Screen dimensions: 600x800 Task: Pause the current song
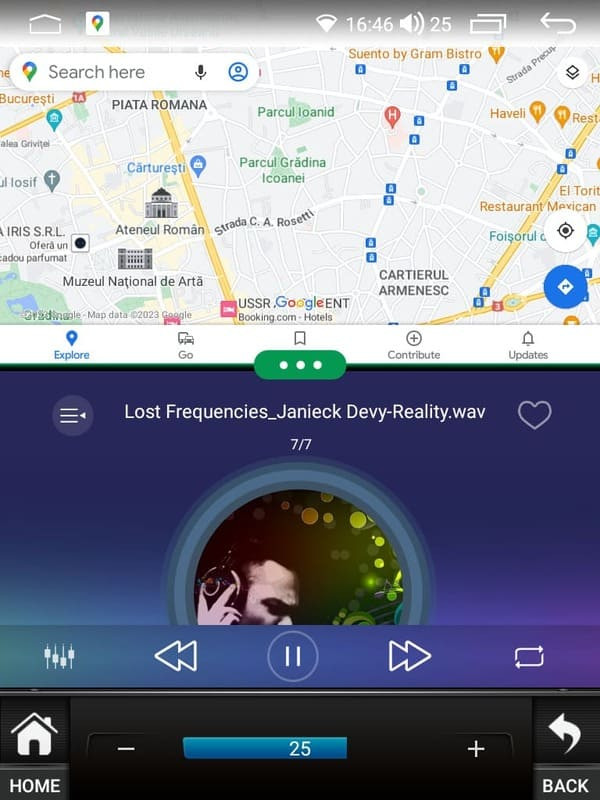point(292,657)
